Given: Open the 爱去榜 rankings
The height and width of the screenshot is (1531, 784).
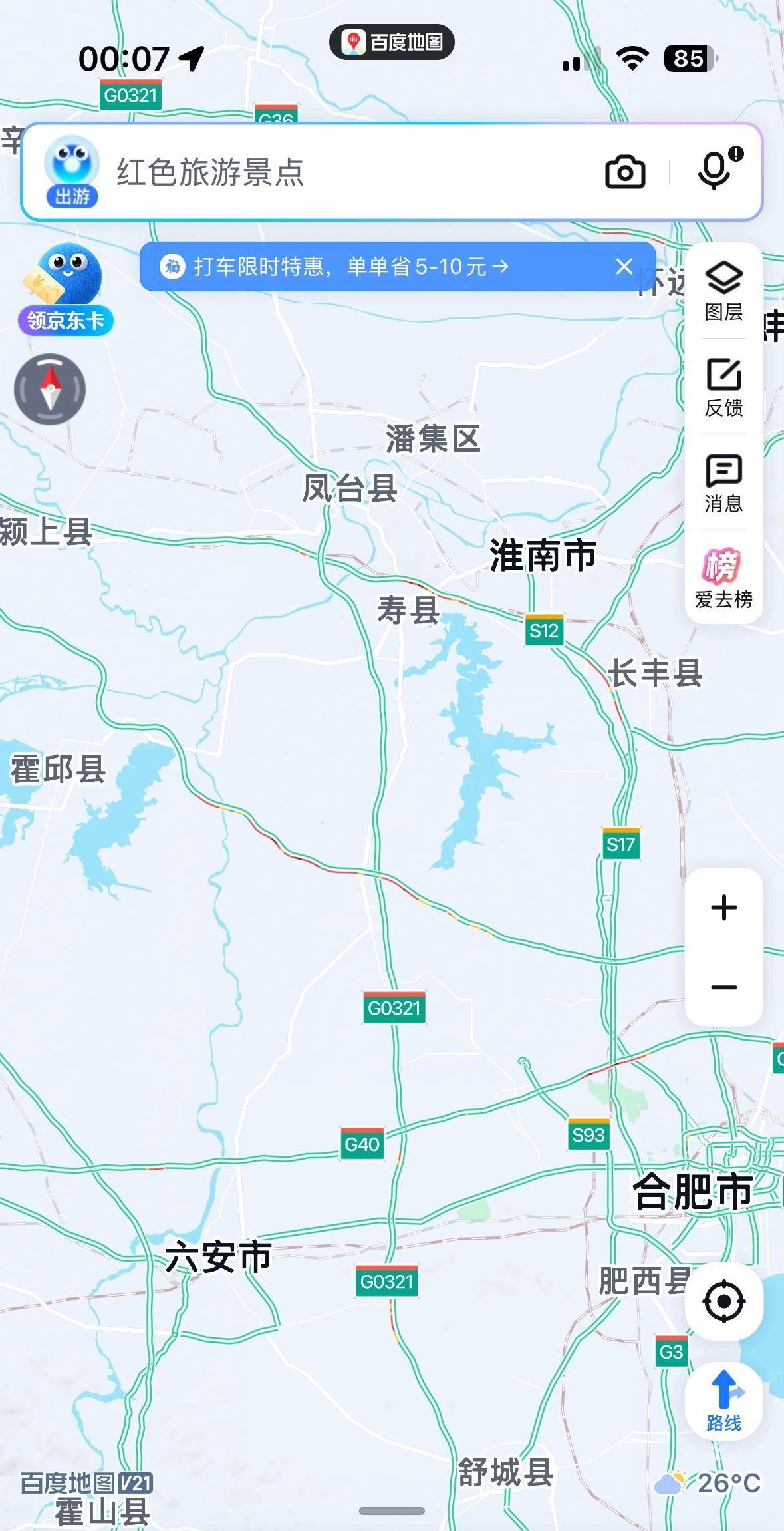Looking at the screenshot, I should pos(723,578).
